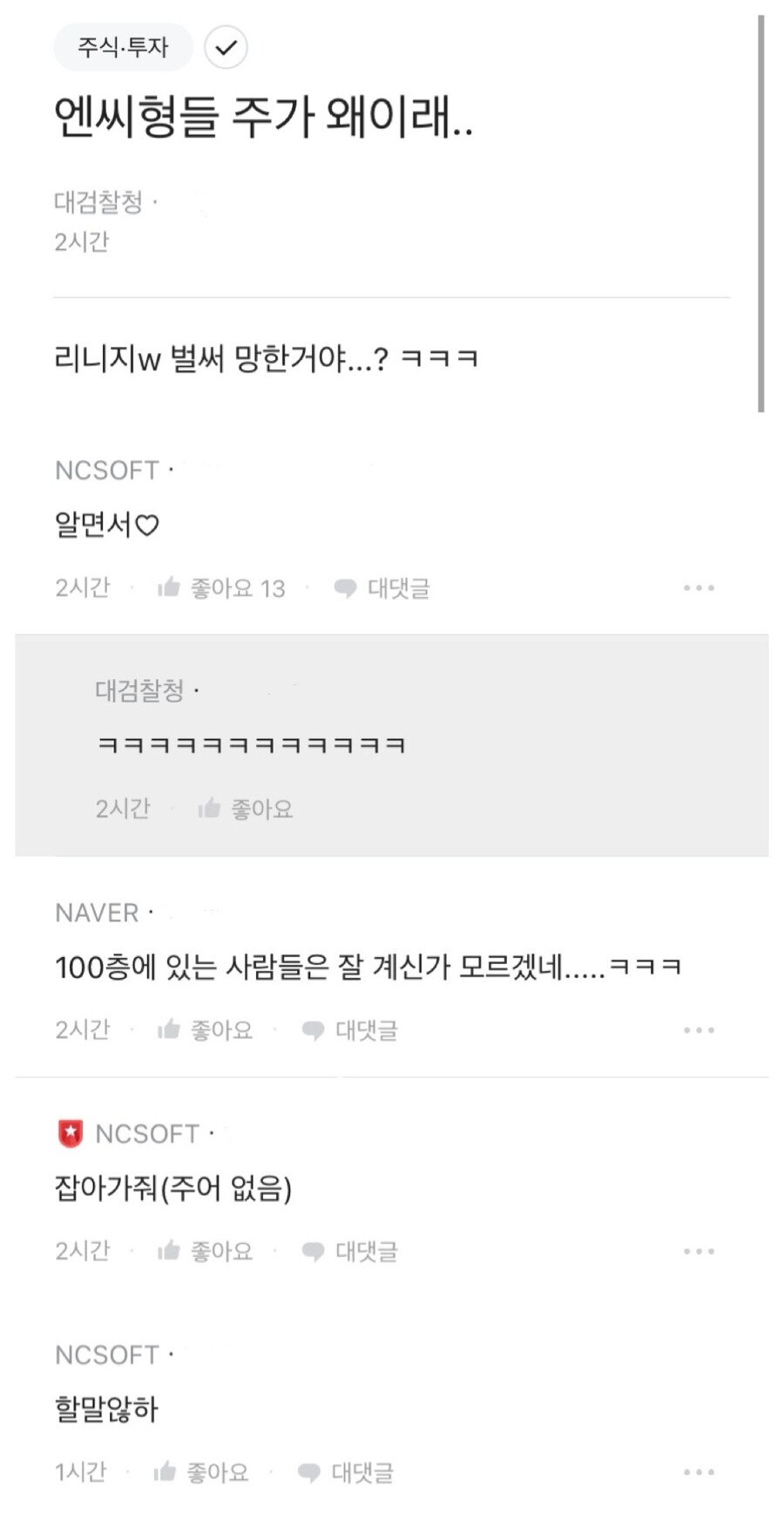Open more options for '알면서♡' comment
This screenshot has height=1527, width=784.
[699, 588]
